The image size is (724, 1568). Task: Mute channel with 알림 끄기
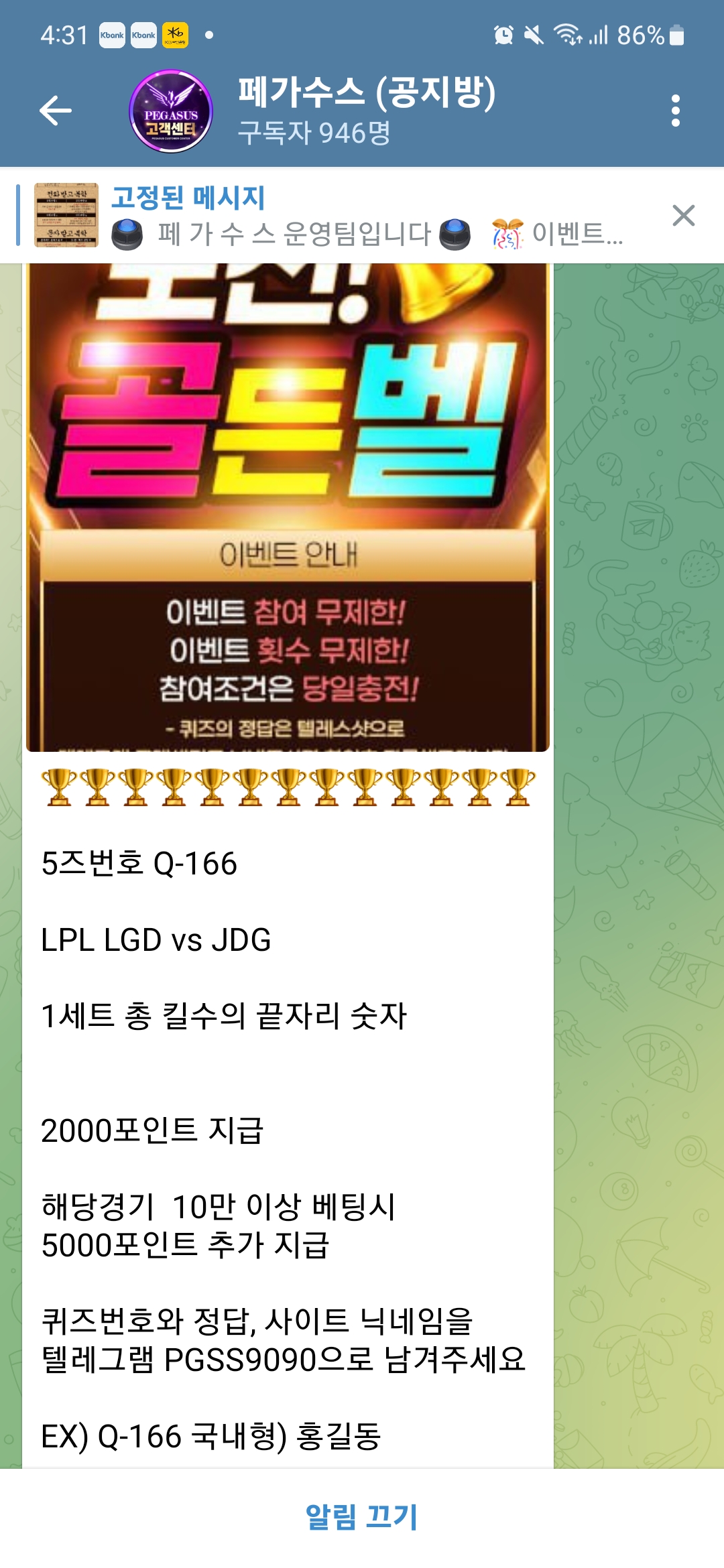362,1516
